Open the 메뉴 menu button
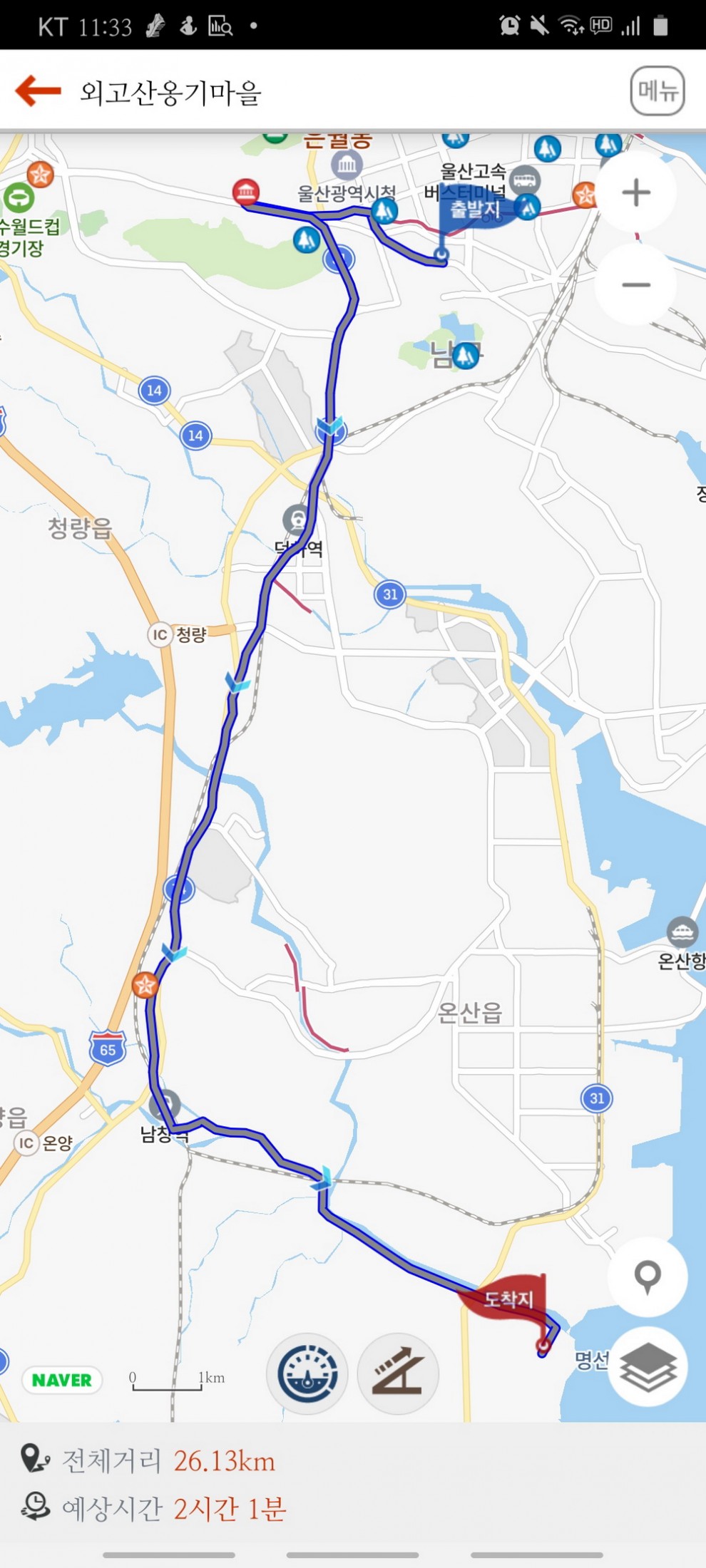 (657, 91)
